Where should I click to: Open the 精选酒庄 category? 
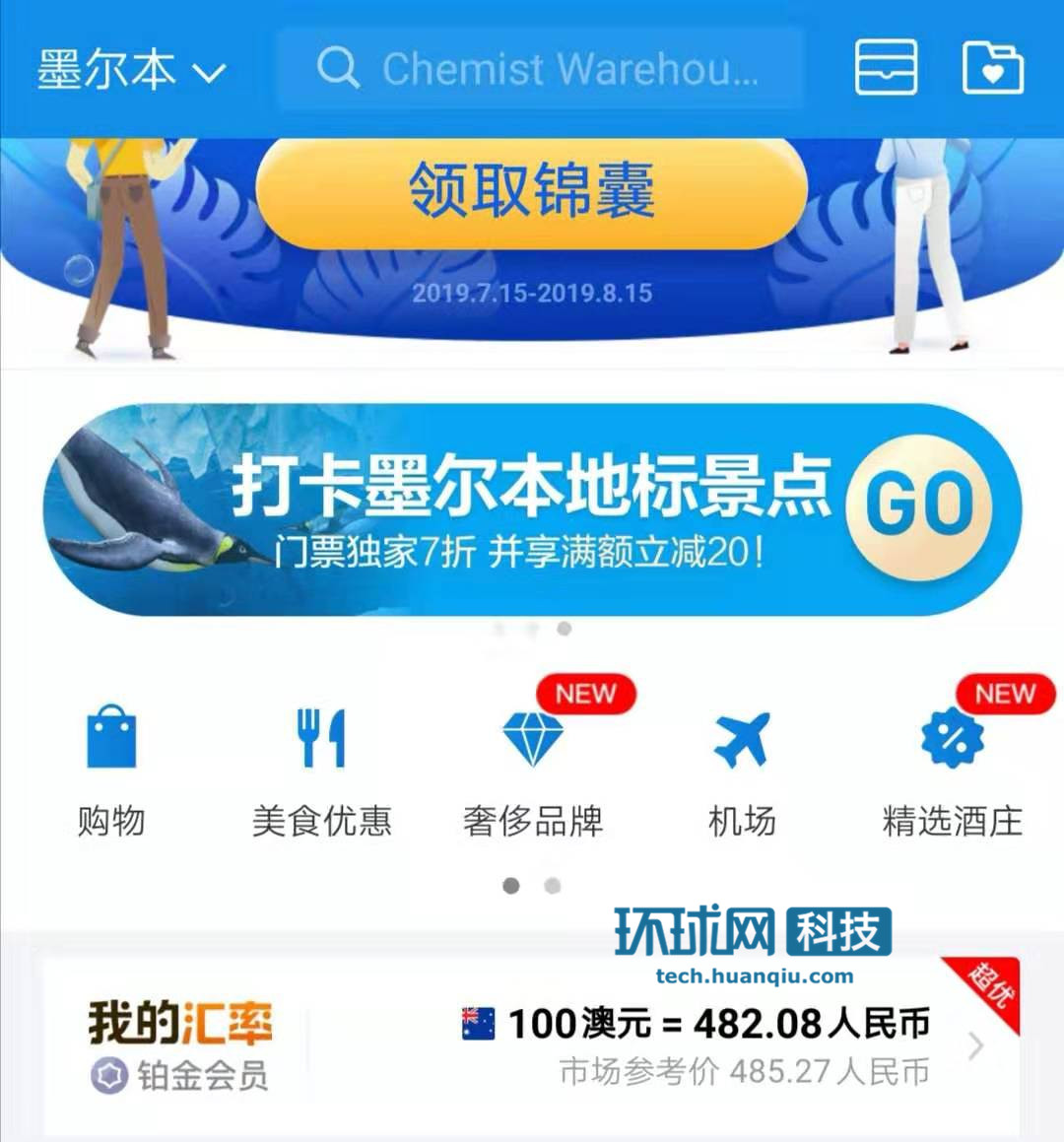coord(952,769)
